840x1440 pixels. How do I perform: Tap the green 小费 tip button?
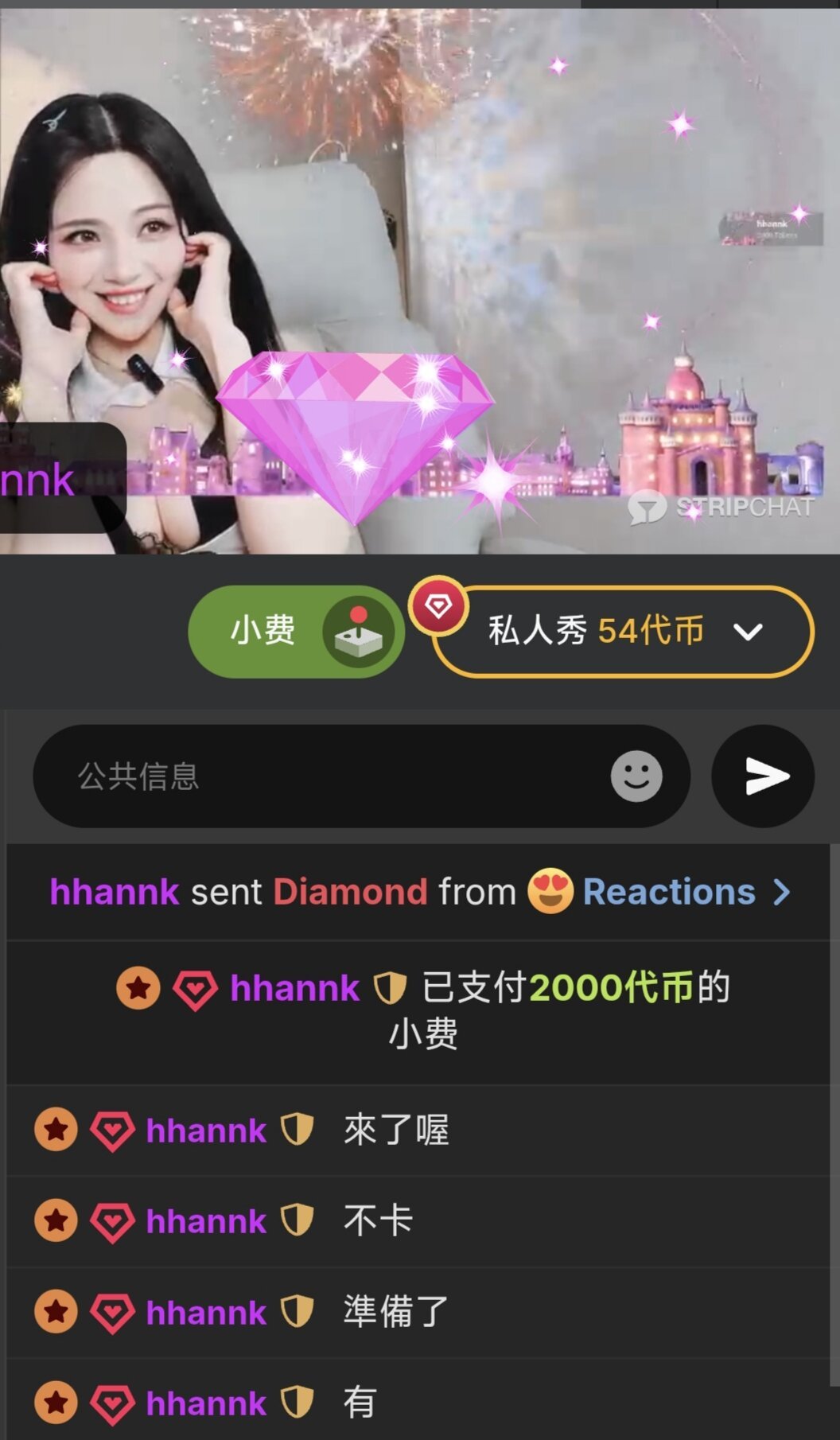tap(294, 632)
